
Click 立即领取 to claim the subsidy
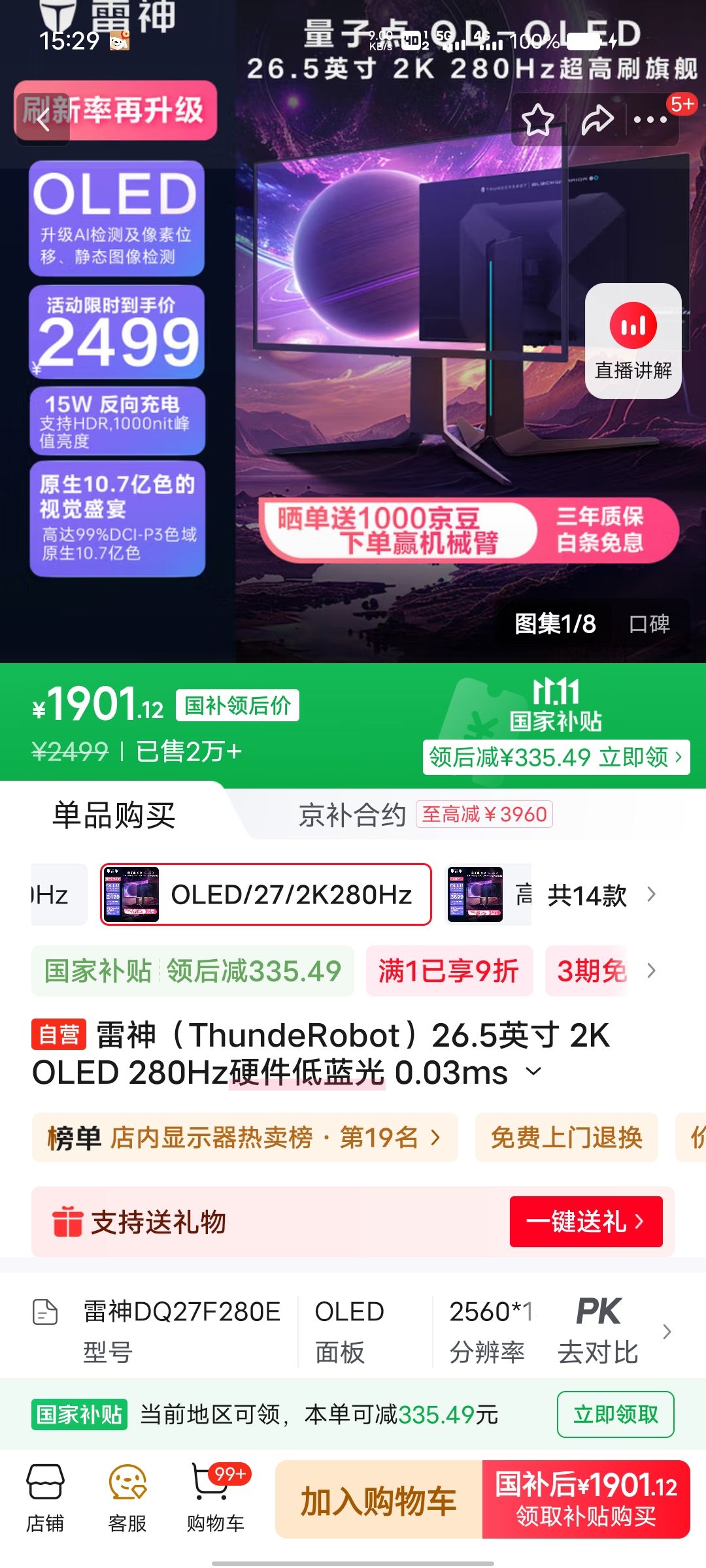tap(613, 1415)
